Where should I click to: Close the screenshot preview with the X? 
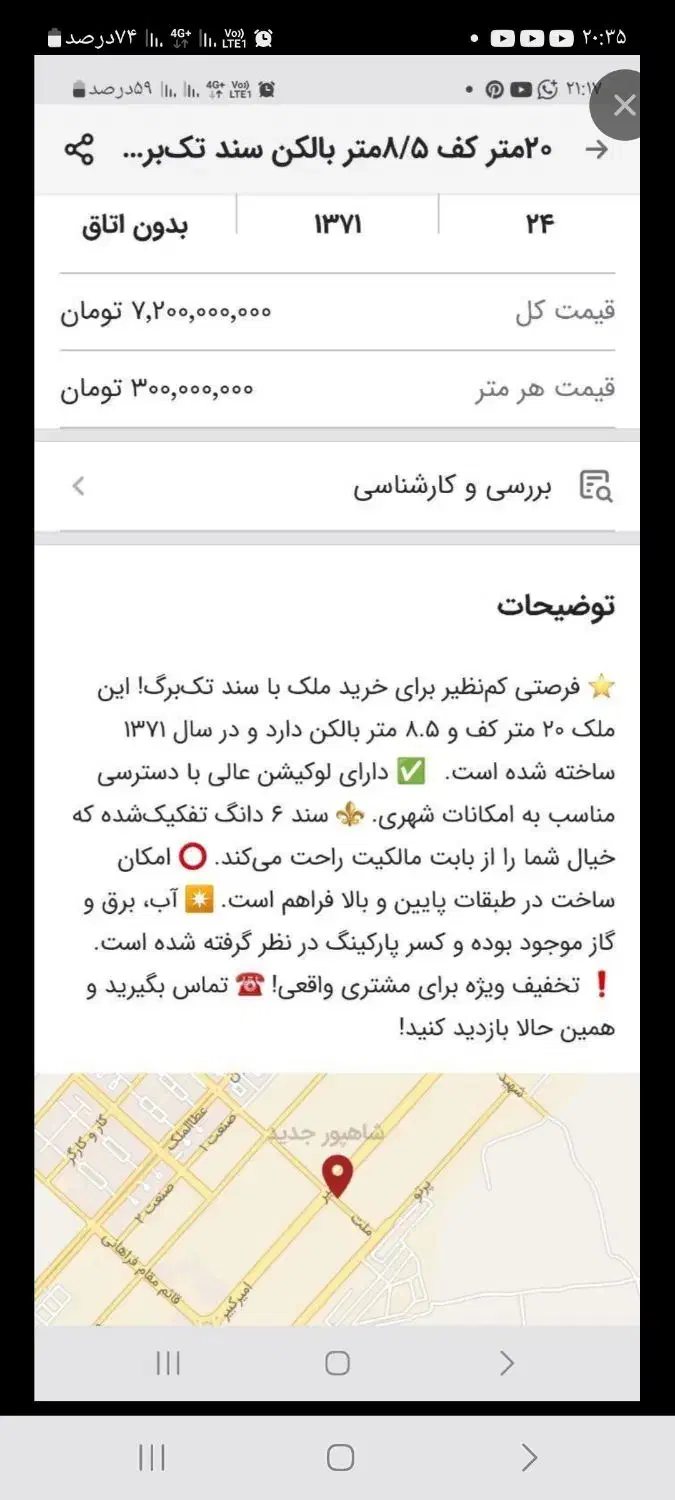[624, 106]
